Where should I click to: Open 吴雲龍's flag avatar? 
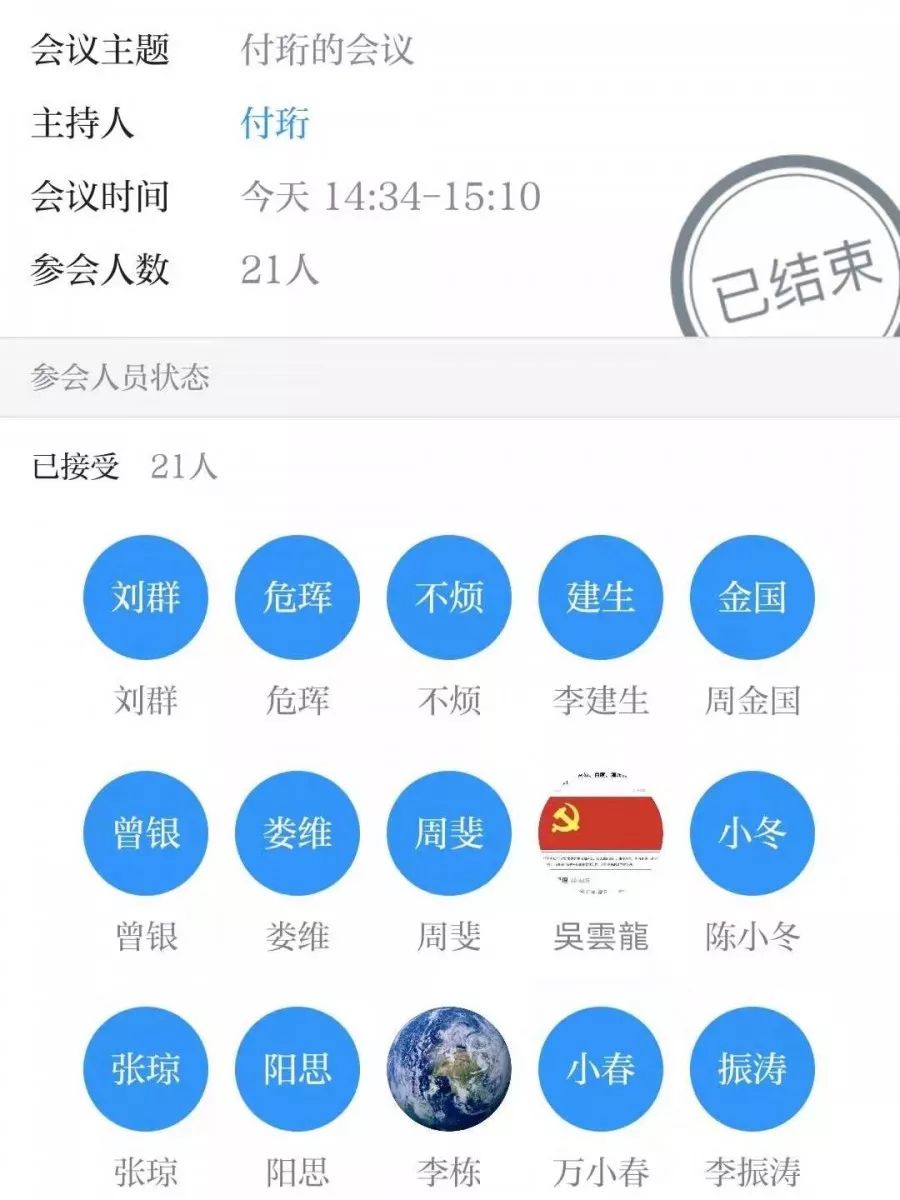[600, 833]
